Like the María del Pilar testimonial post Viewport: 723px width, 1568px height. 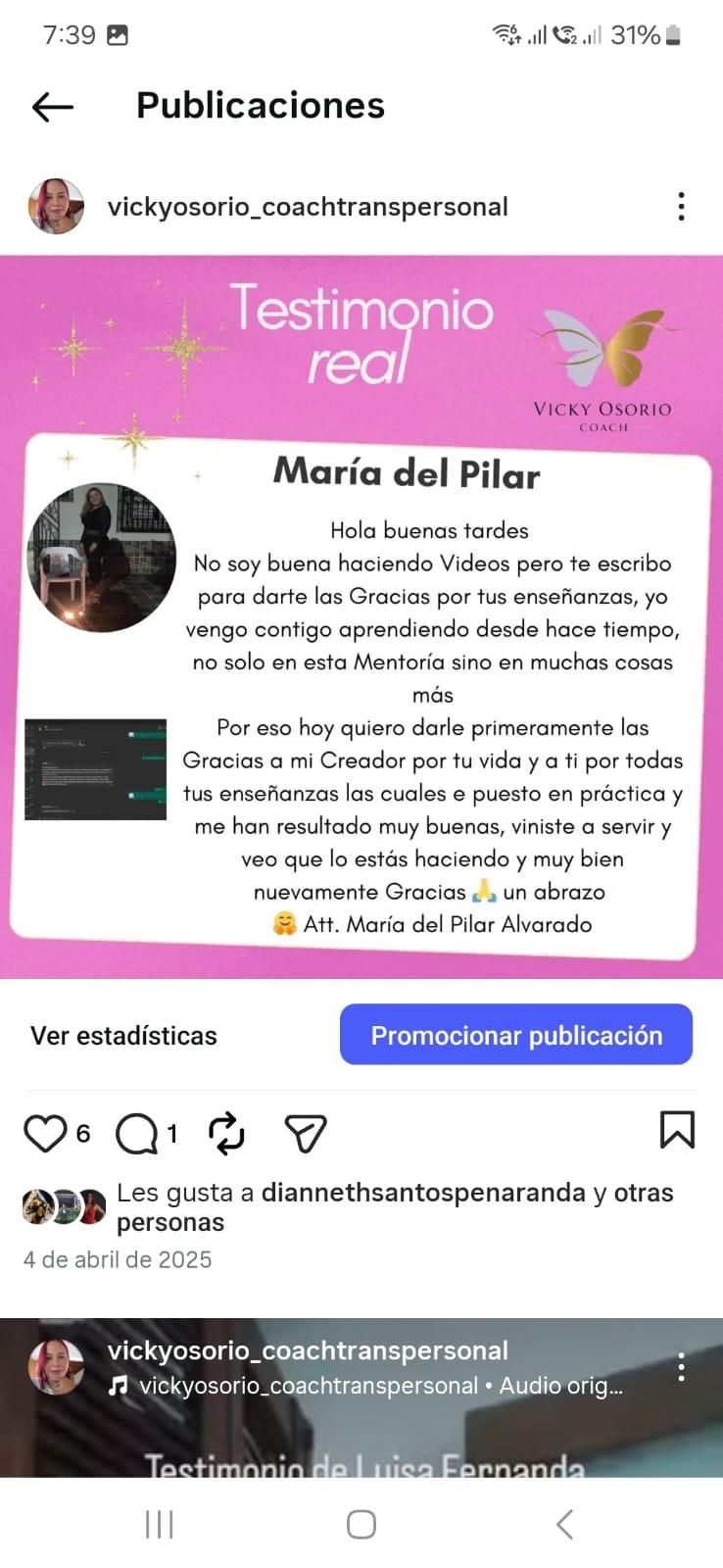(45, 1134)
